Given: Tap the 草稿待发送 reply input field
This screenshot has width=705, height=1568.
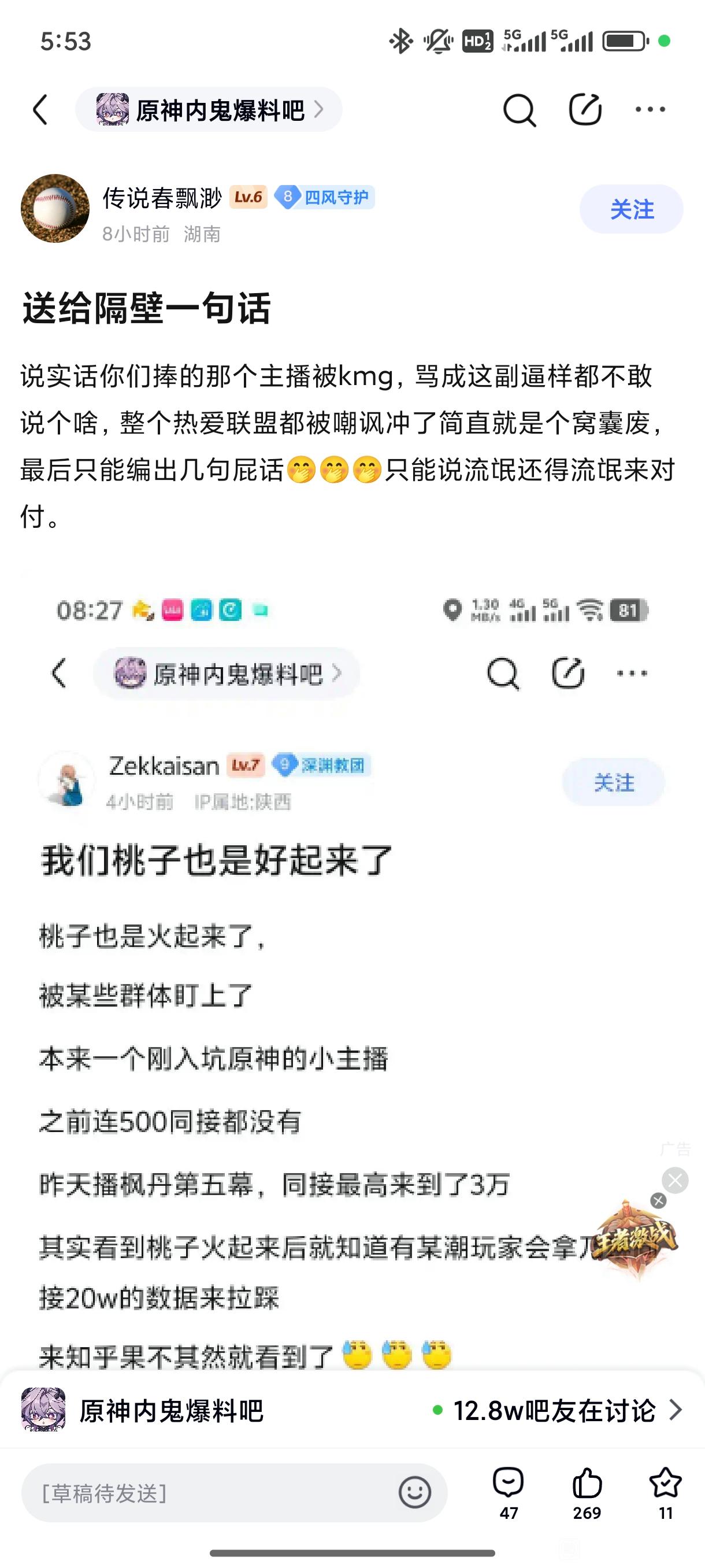Looking at the screenshot, I should click(x=234, y=1493).
